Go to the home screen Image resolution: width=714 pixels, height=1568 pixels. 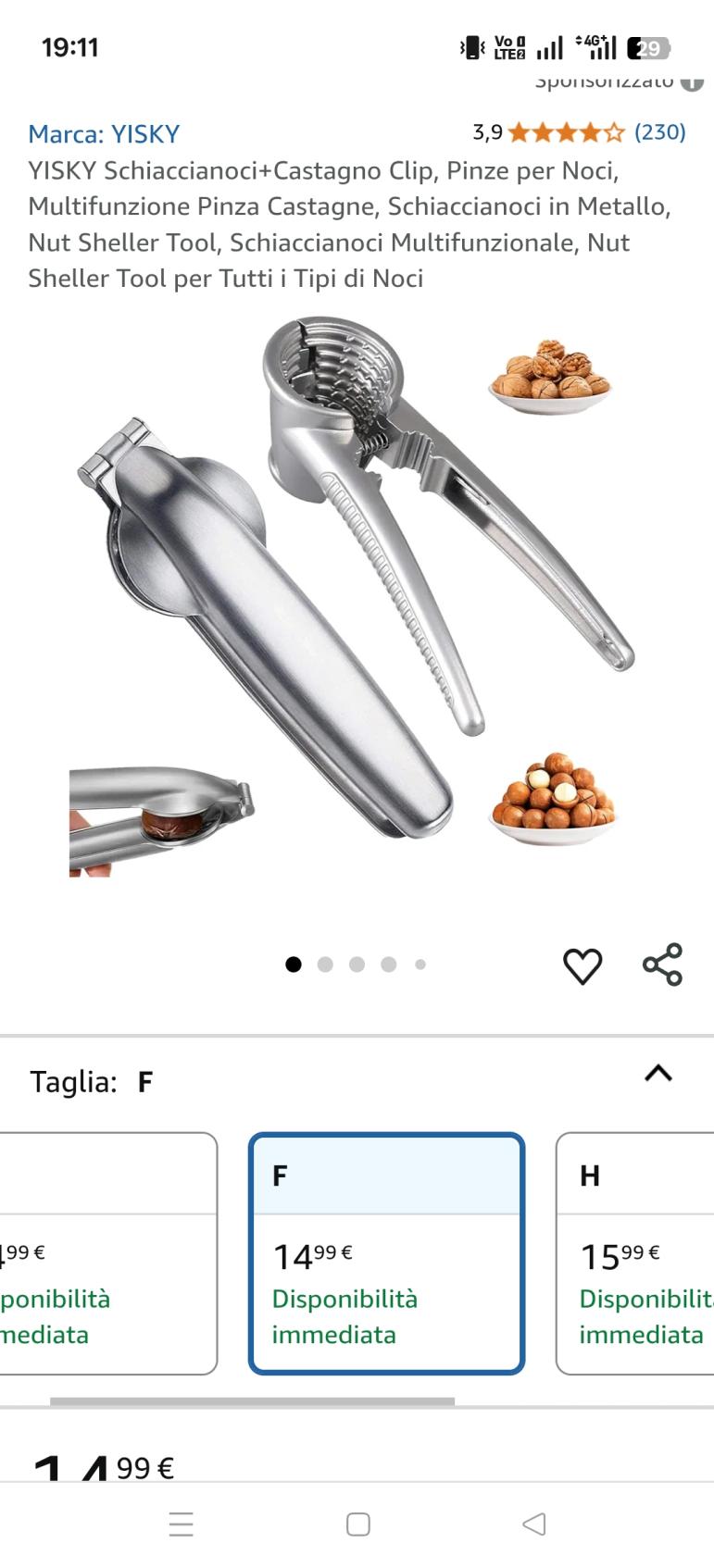[357, 1524]
